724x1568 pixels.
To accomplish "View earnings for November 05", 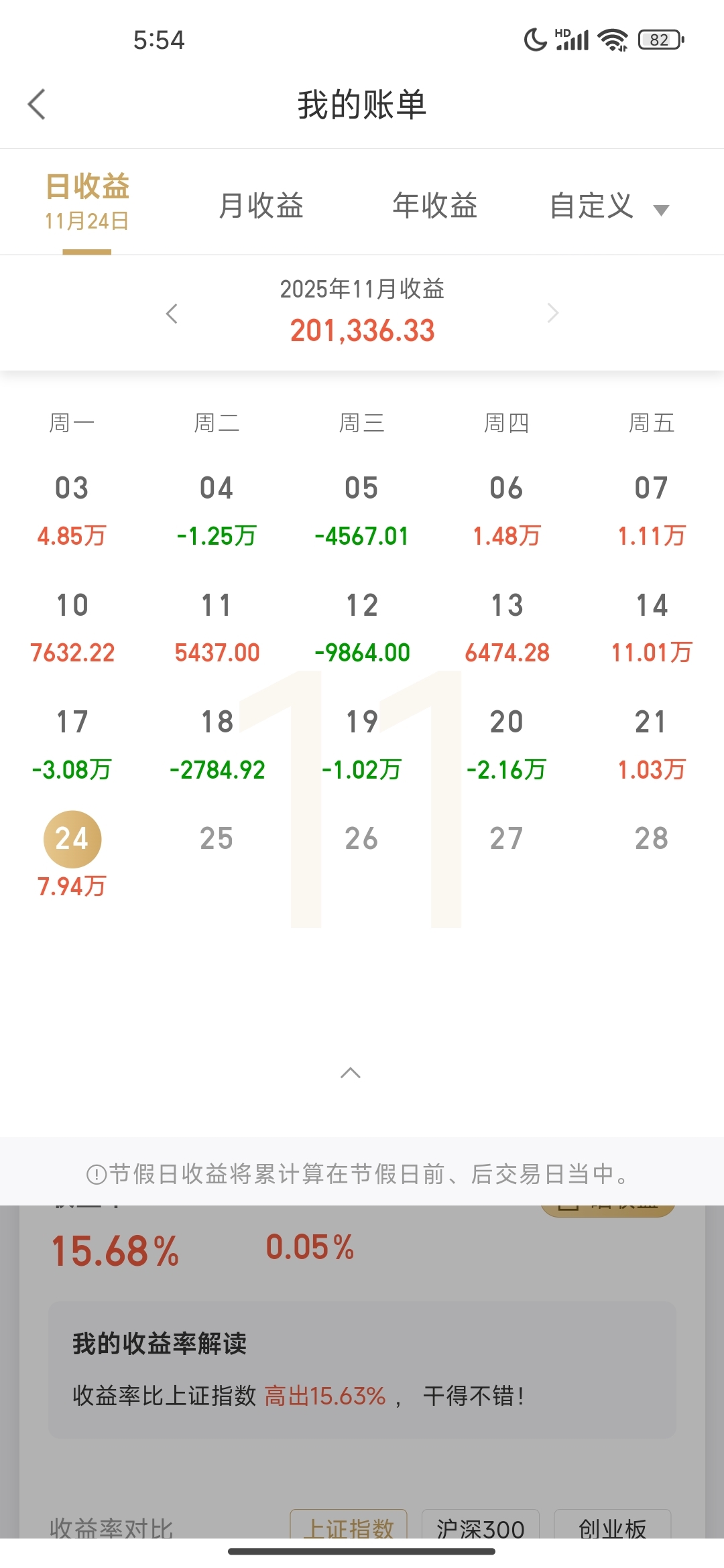I will tap(362, 509).
